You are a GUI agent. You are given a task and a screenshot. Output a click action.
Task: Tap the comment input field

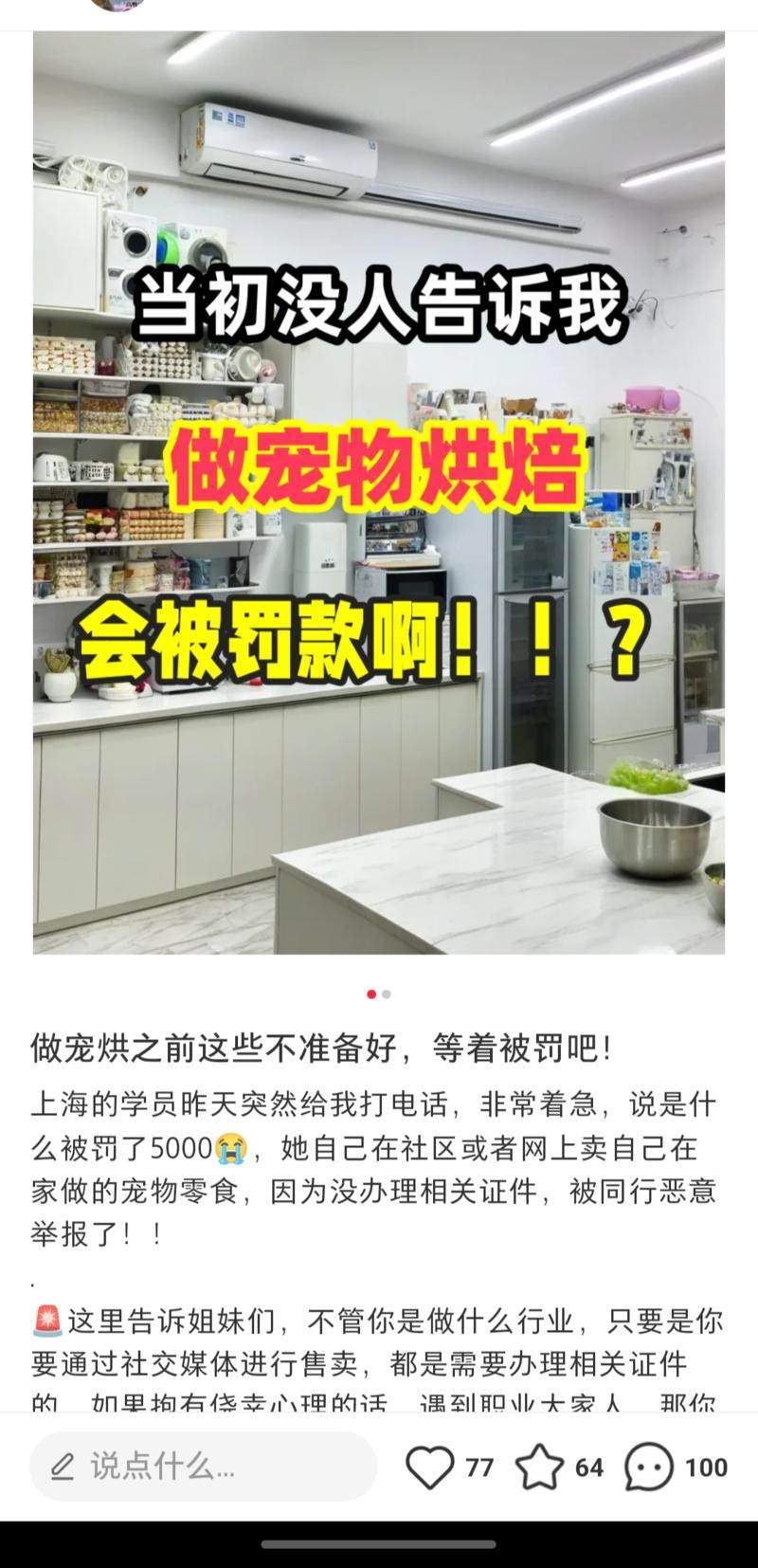tap(204, 1467)
